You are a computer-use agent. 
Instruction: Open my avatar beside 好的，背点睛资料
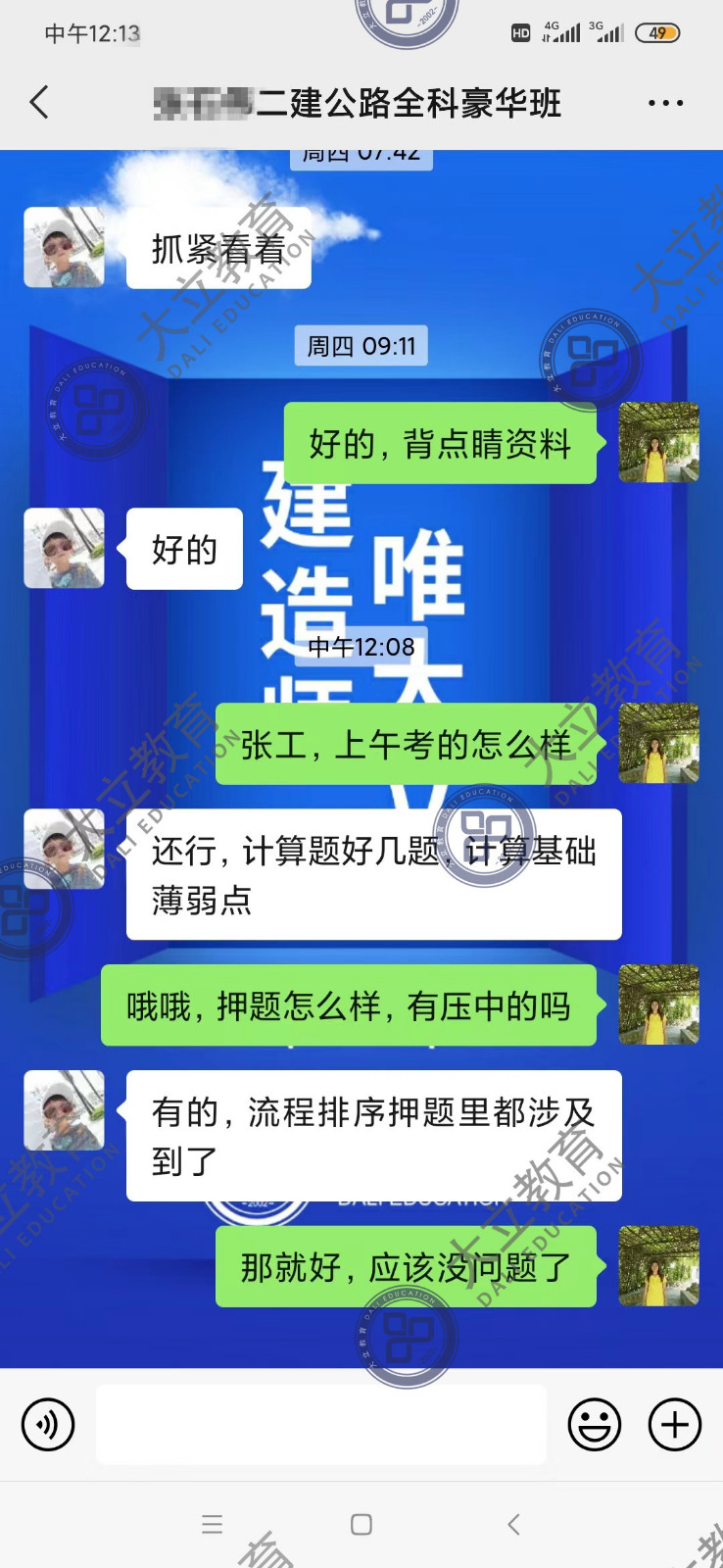[x=658, y=442]
